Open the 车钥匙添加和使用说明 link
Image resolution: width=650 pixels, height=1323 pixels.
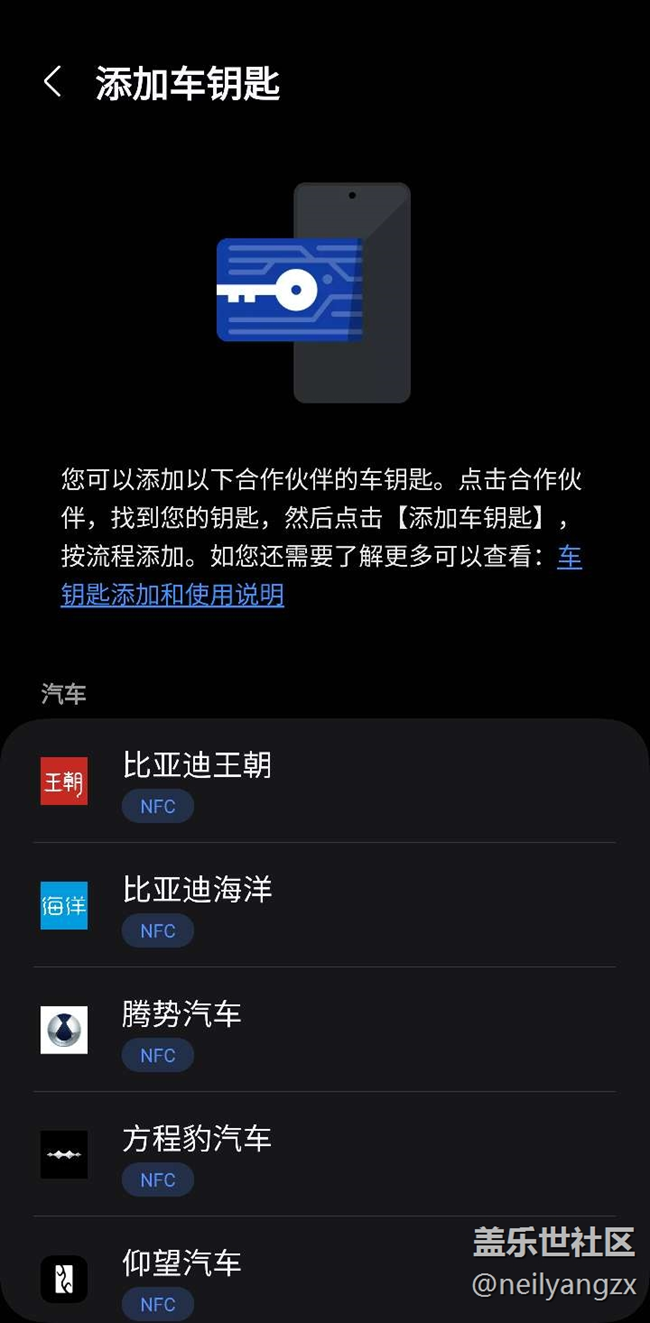(172, 595)
